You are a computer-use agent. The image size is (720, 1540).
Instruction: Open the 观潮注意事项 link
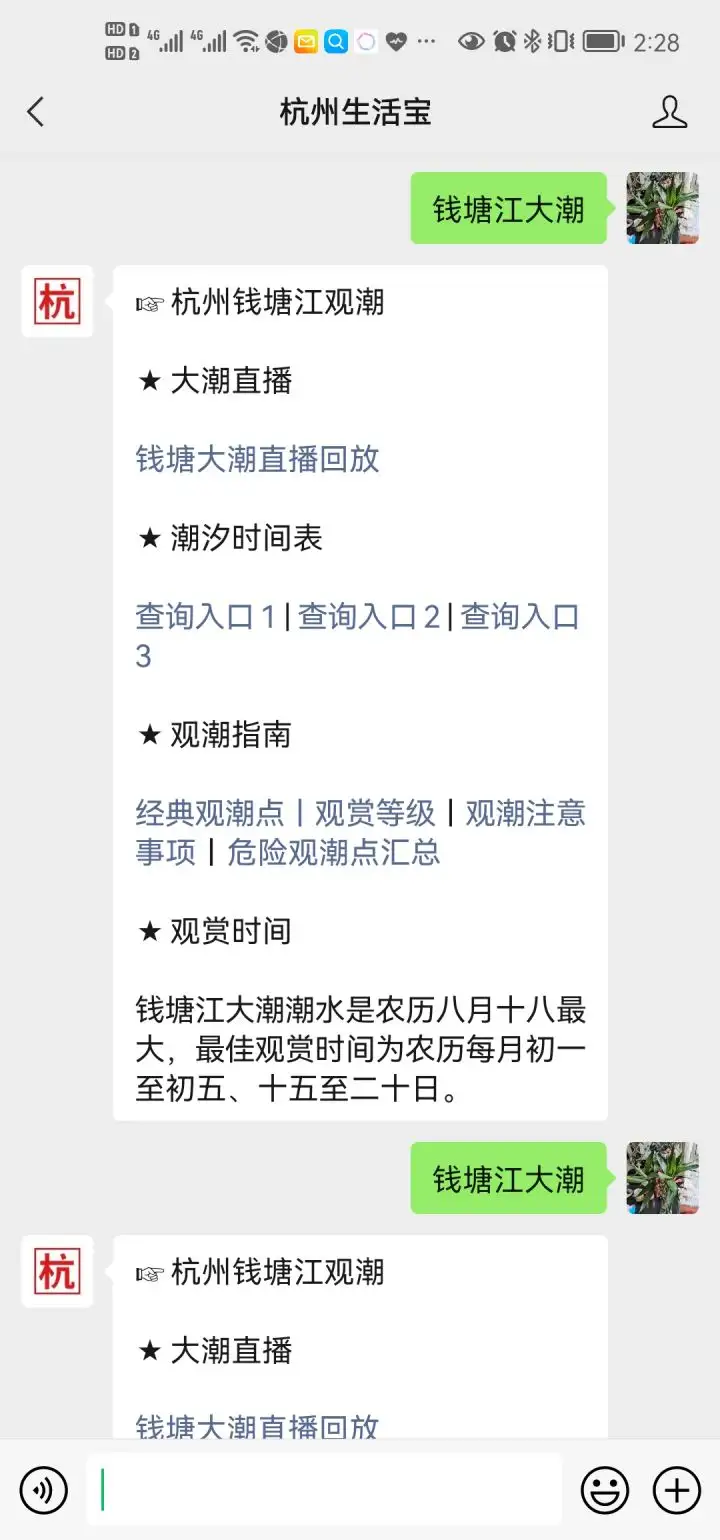(361, 832)
